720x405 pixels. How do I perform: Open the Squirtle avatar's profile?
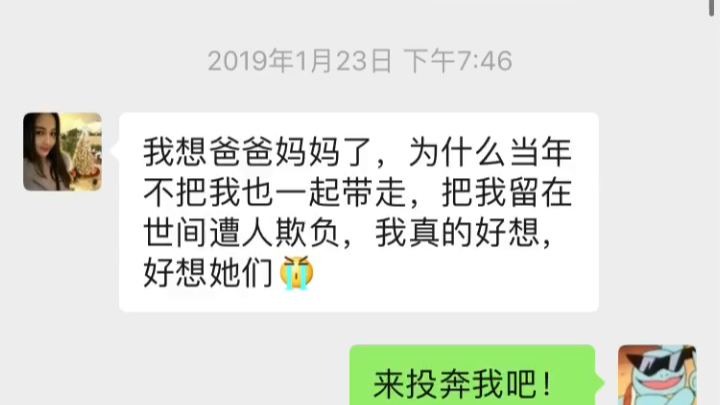point(656,376)
